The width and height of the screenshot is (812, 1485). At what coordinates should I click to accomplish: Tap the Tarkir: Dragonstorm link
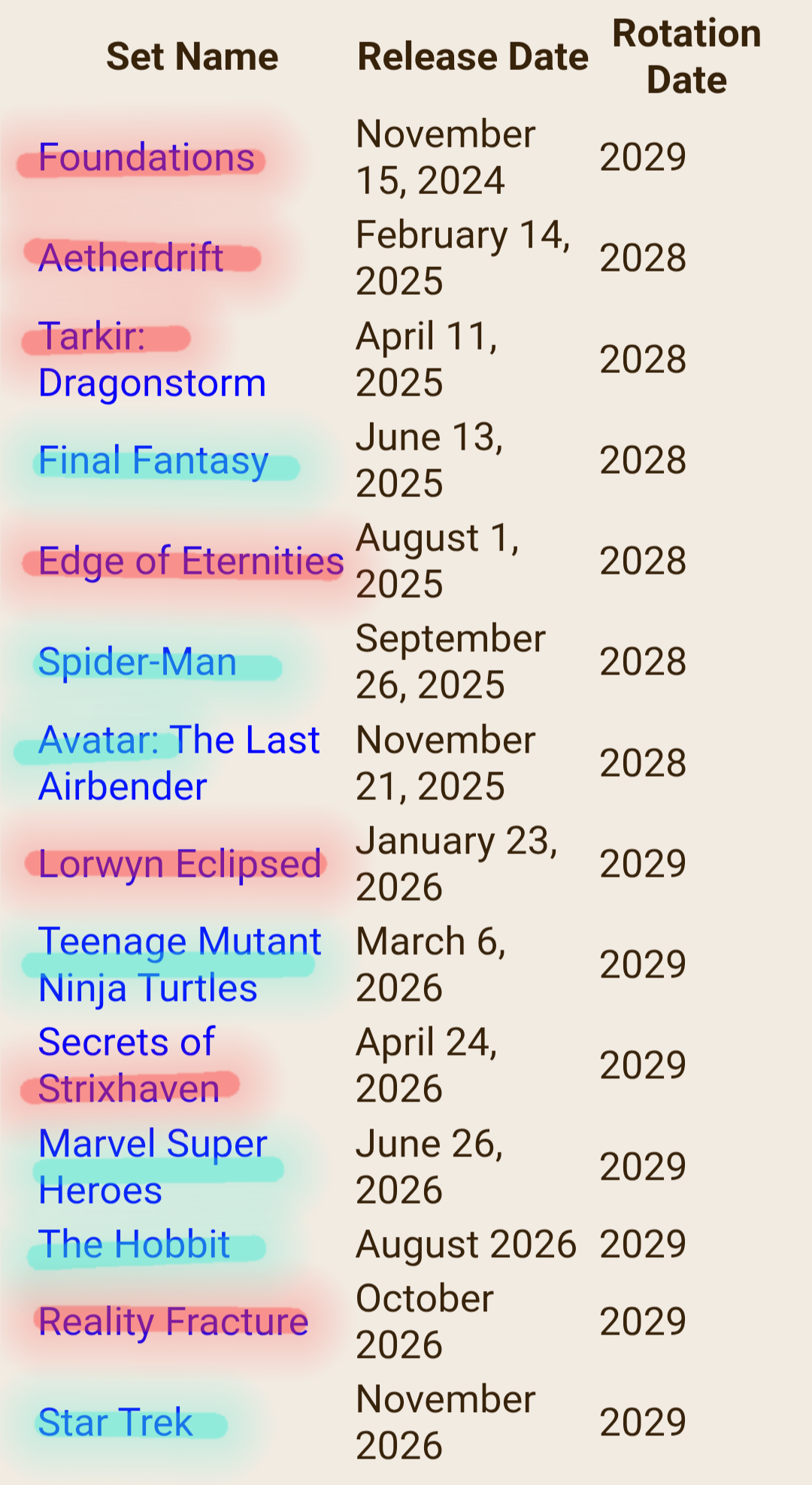point(152,359)
